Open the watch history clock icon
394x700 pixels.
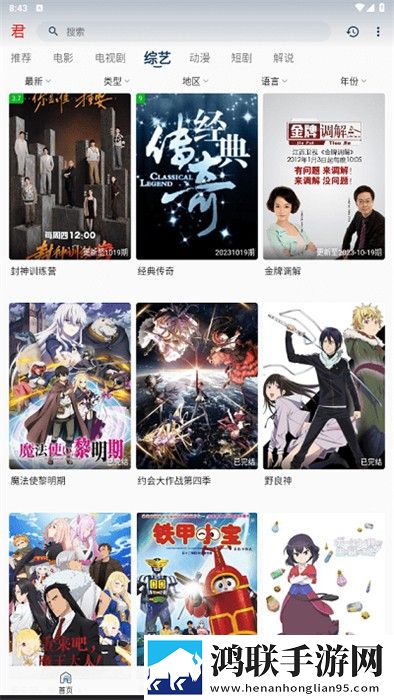click(353, 32)
